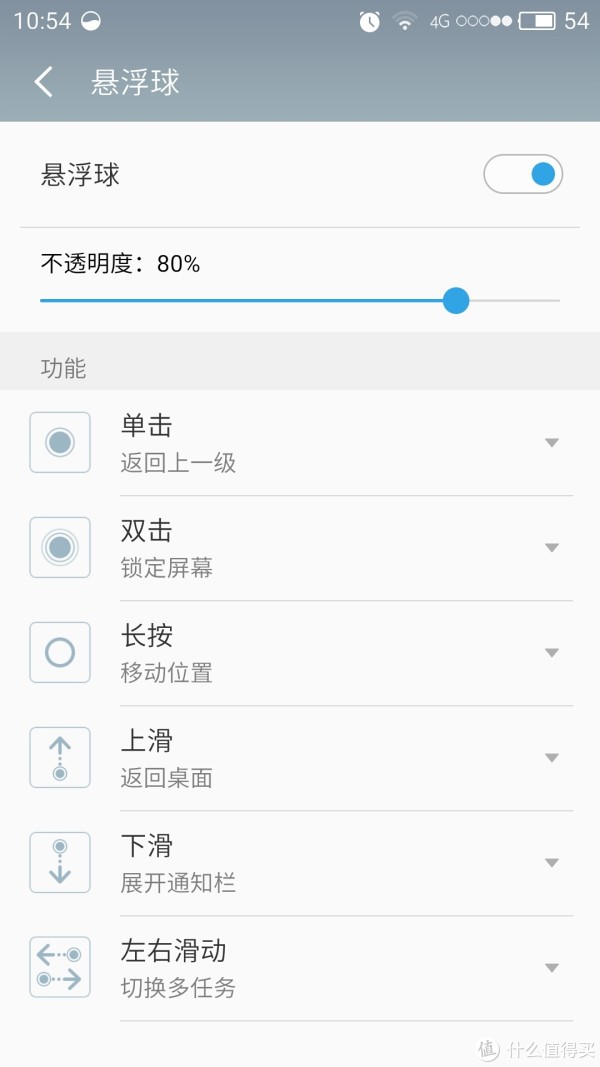Go back from the 悬浮球 settings
The height and width of the screenshot is (1067, 600).
44,82
